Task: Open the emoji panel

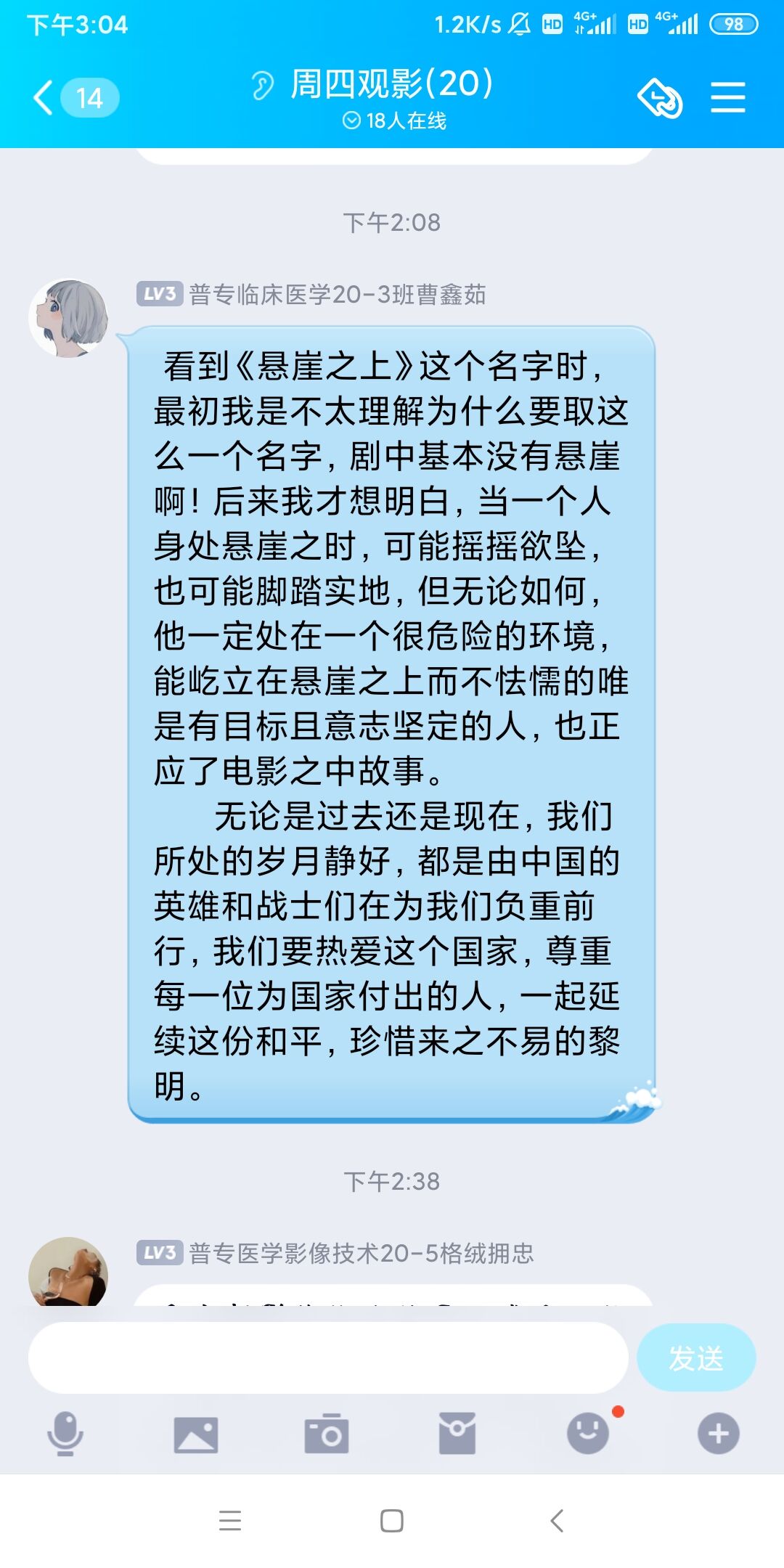Action: pyautogui.click(x=588, y=1434)
